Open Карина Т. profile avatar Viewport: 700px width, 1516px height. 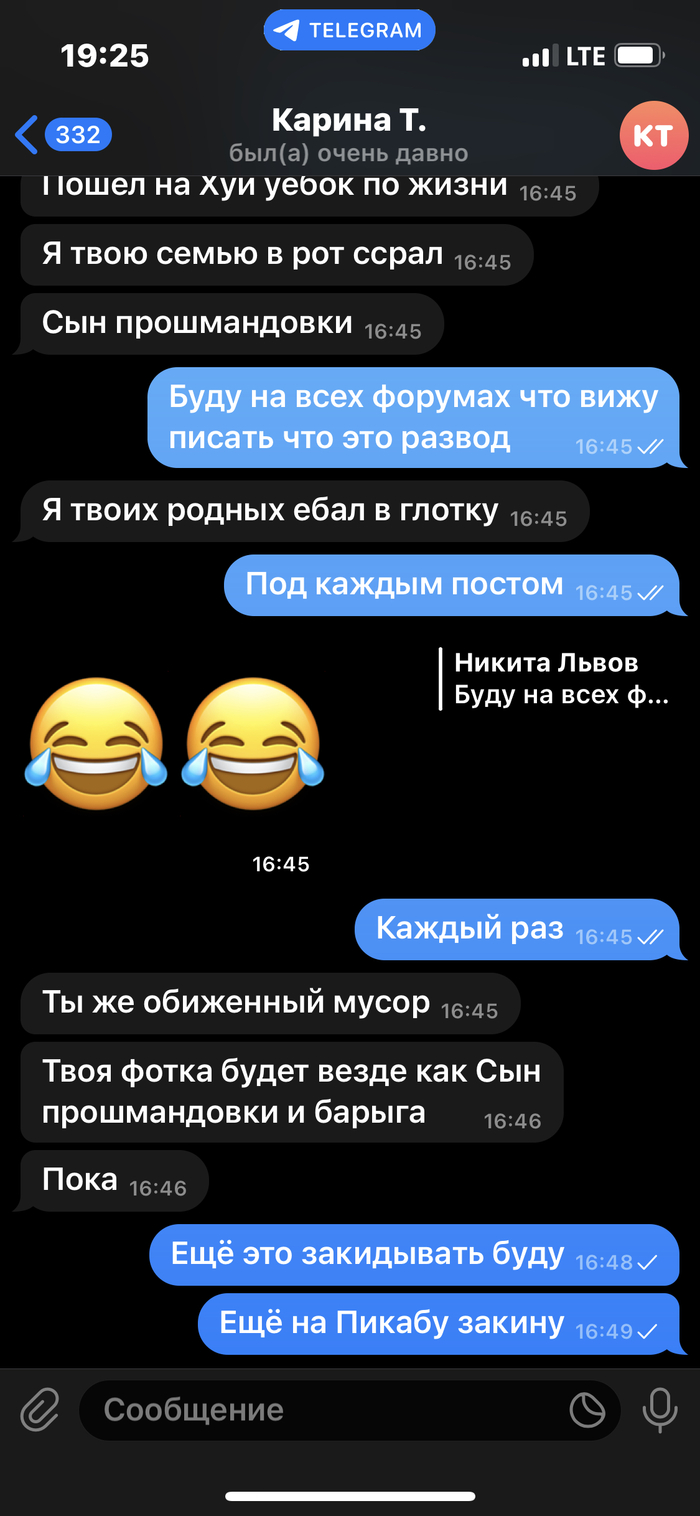[x=654, y=136]
